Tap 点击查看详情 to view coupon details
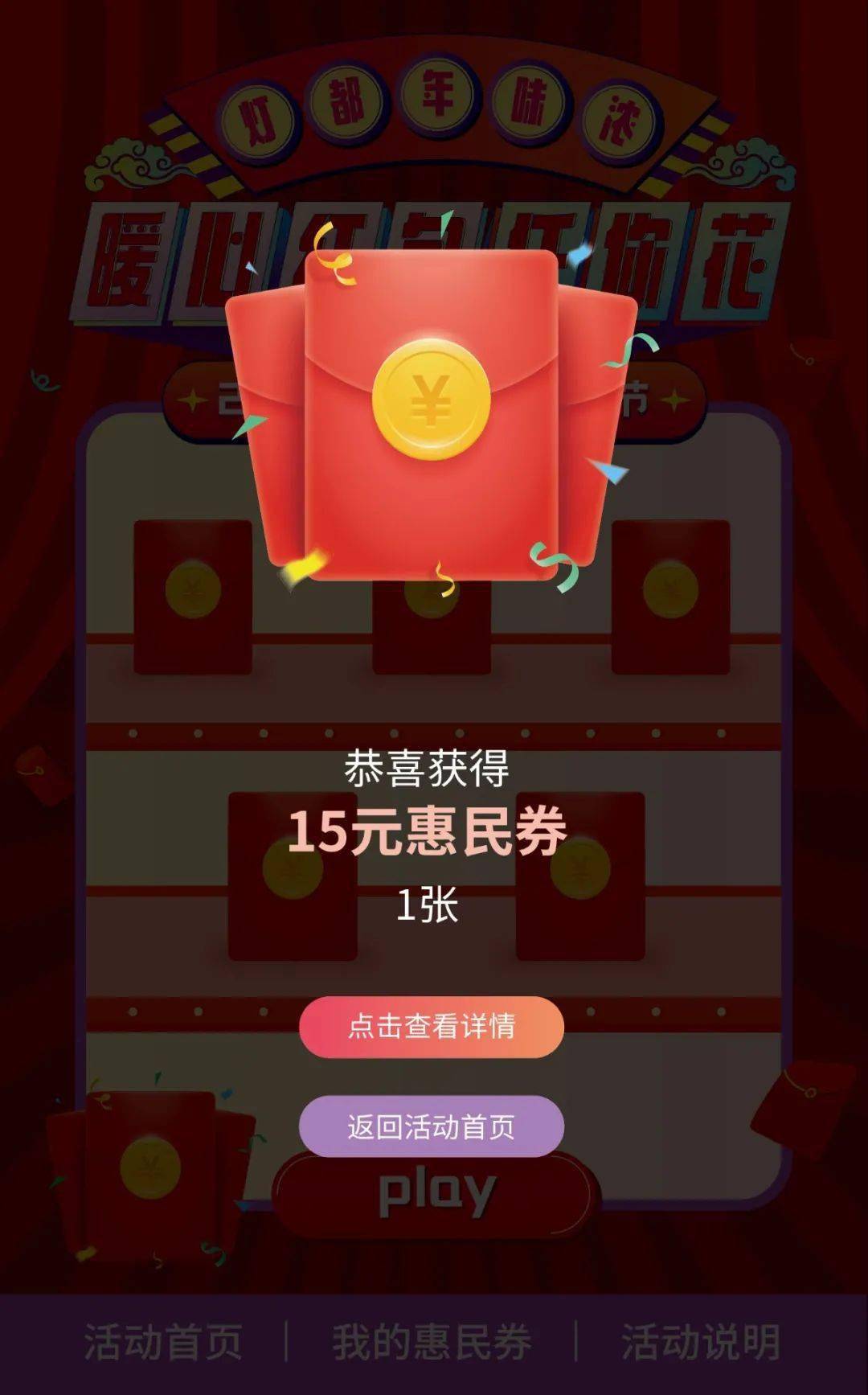This screenshot has height=1395, width=868. [432, 1027]
